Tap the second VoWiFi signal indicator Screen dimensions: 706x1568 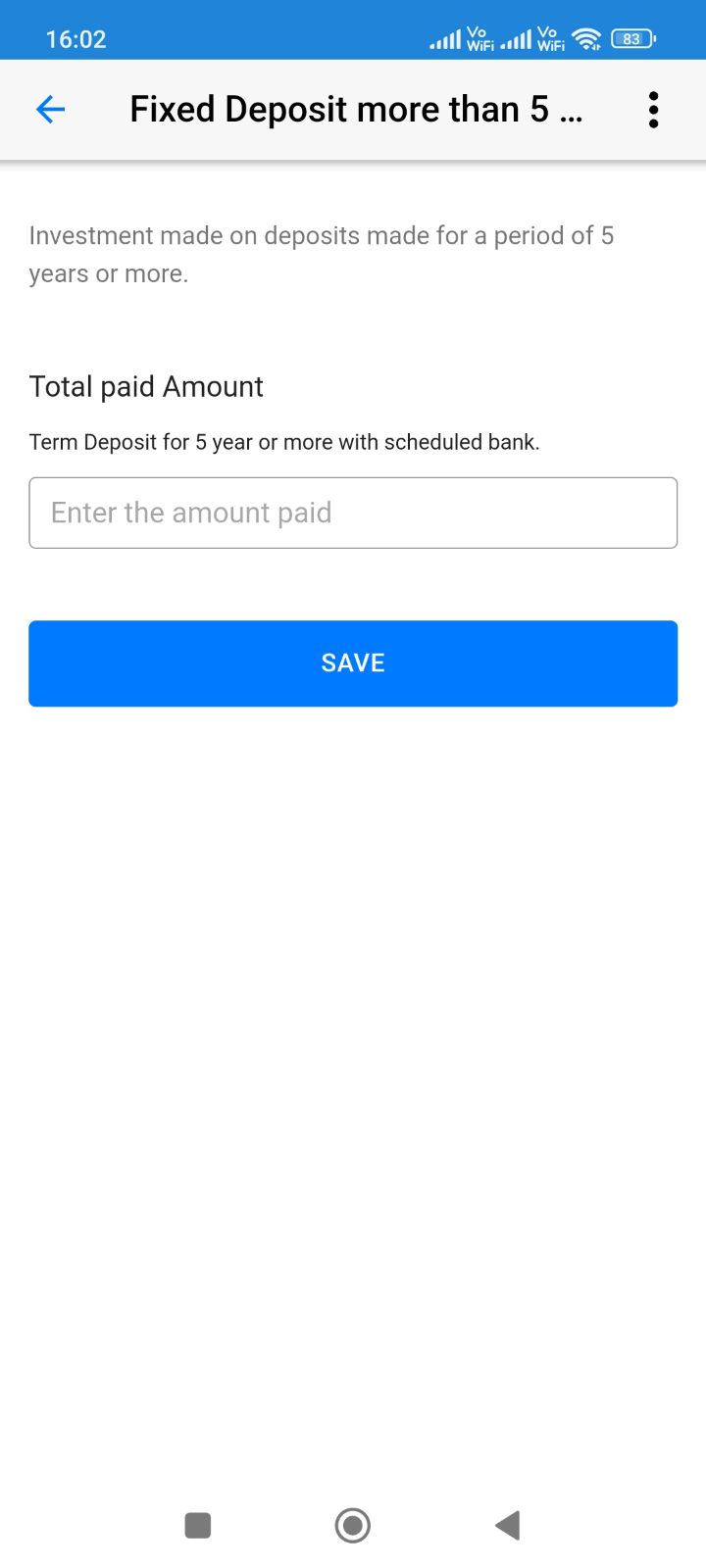(547, 39)
